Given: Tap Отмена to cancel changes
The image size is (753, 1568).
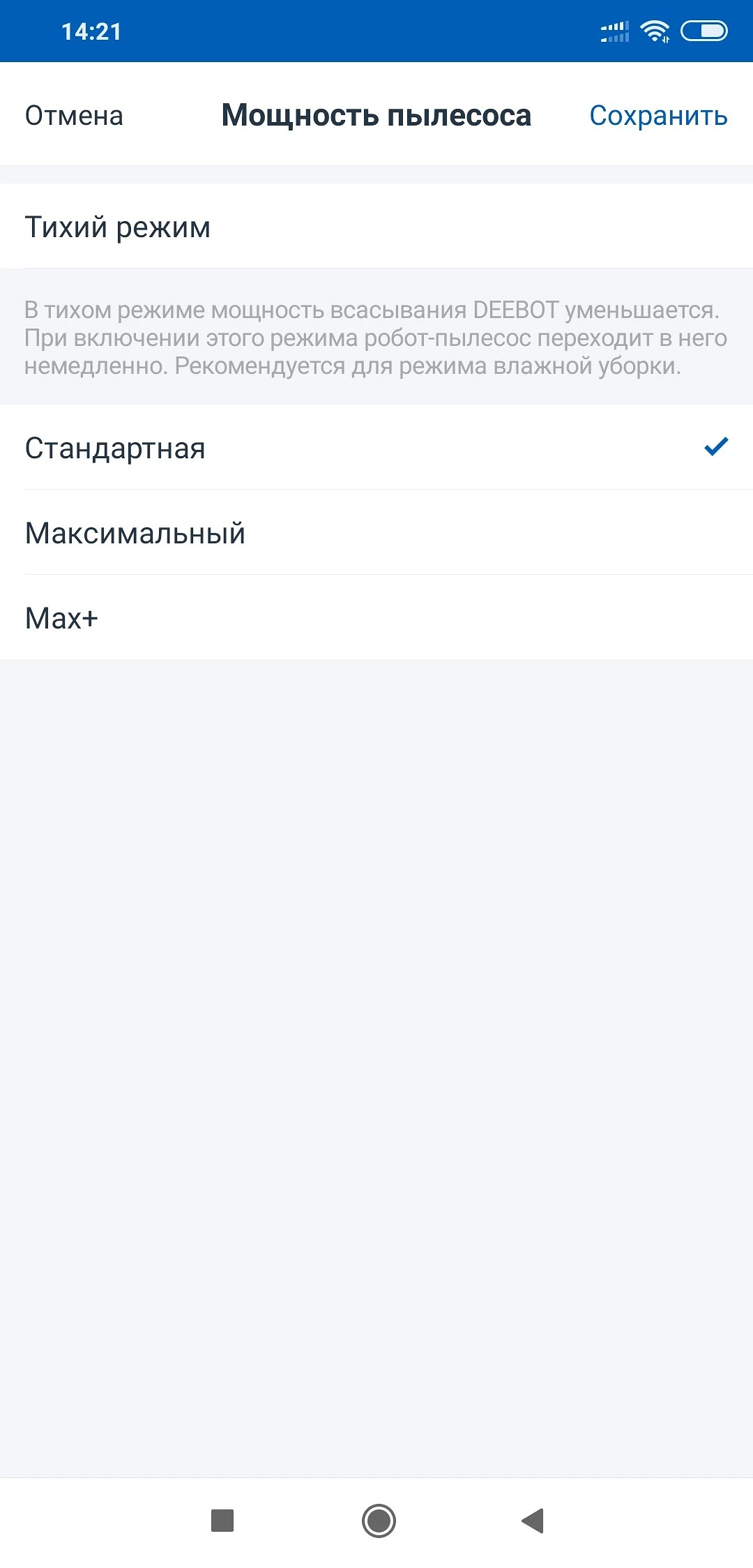Looking at the screenshot, I should (74, 116).
